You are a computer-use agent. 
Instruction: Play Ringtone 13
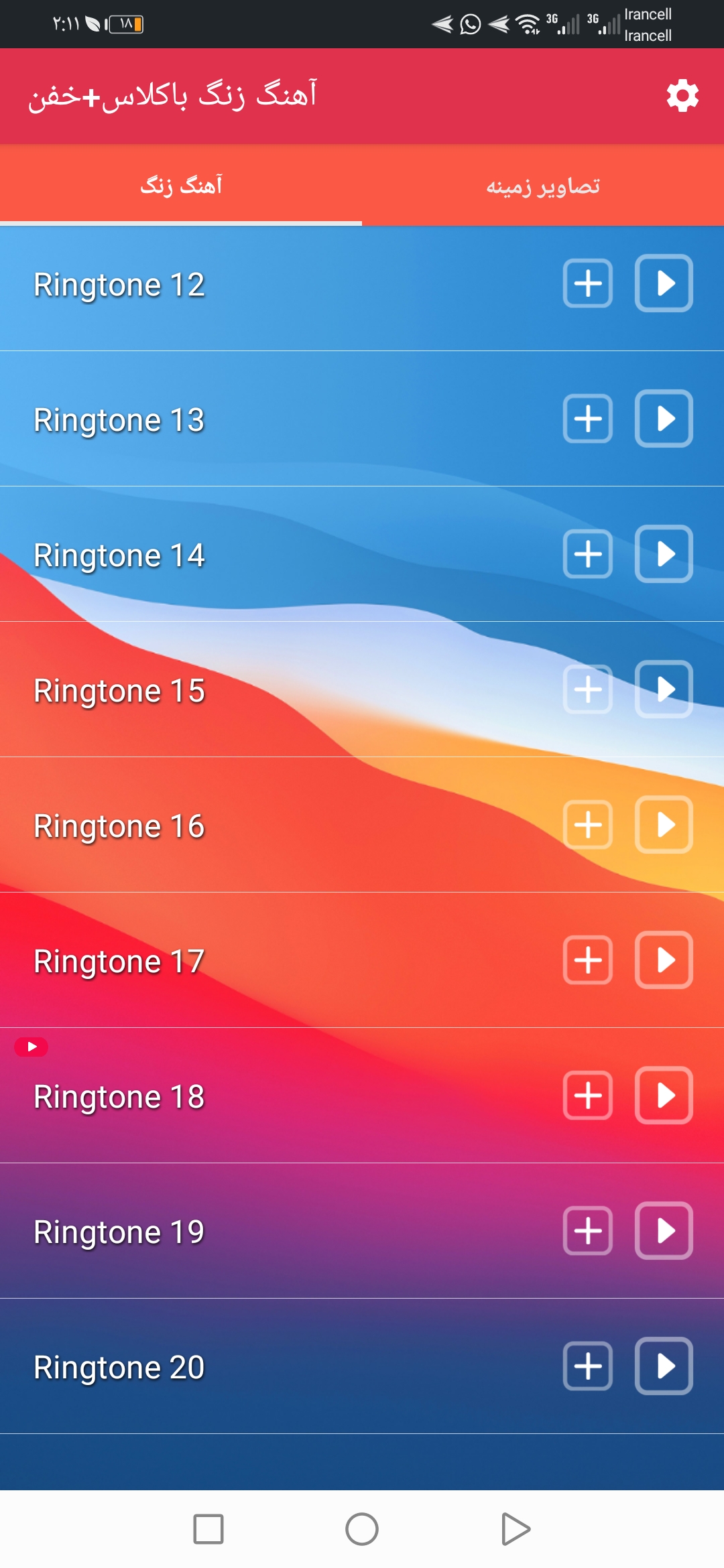pos(664,418)
